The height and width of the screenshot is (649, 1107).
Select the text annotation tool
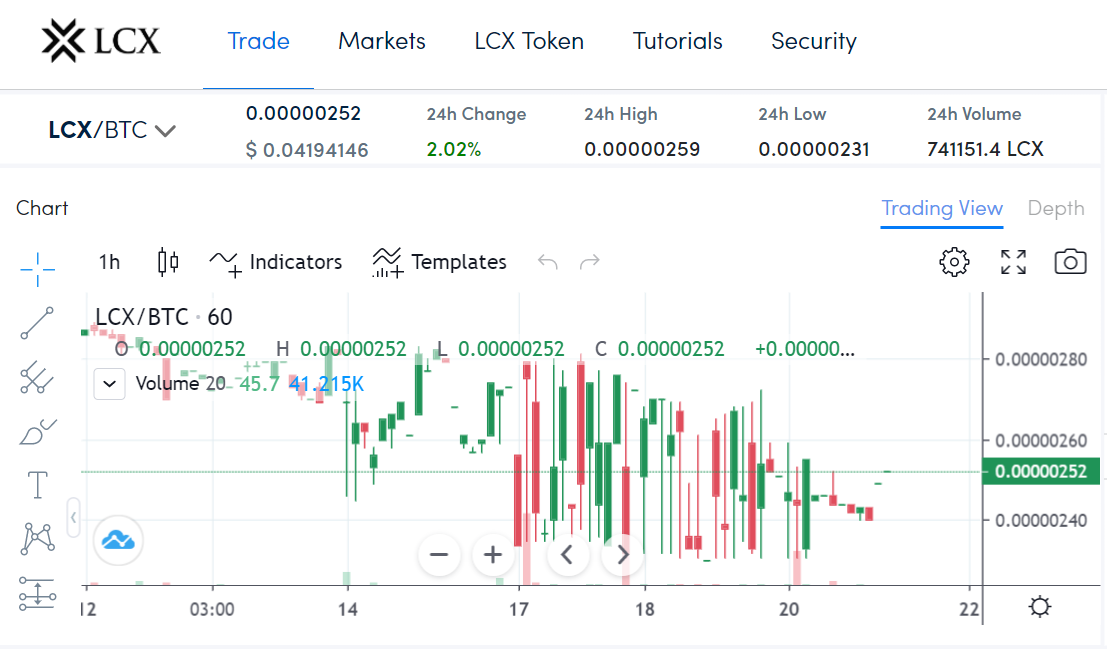(x=37, y=485)
